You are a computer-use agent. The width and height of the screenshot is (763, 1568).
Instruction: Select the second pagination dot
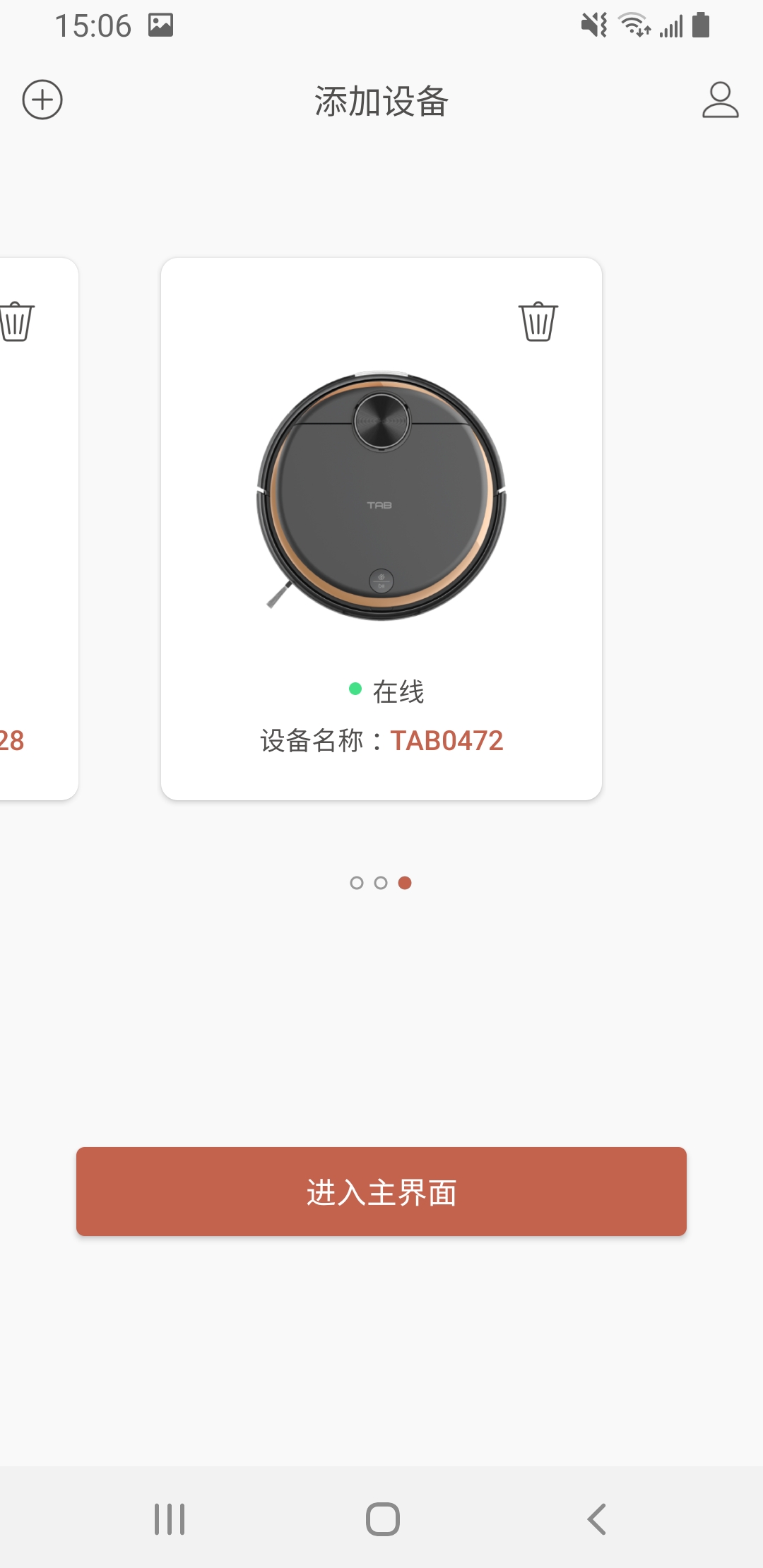pyautogui.click(x=381, y=883)
